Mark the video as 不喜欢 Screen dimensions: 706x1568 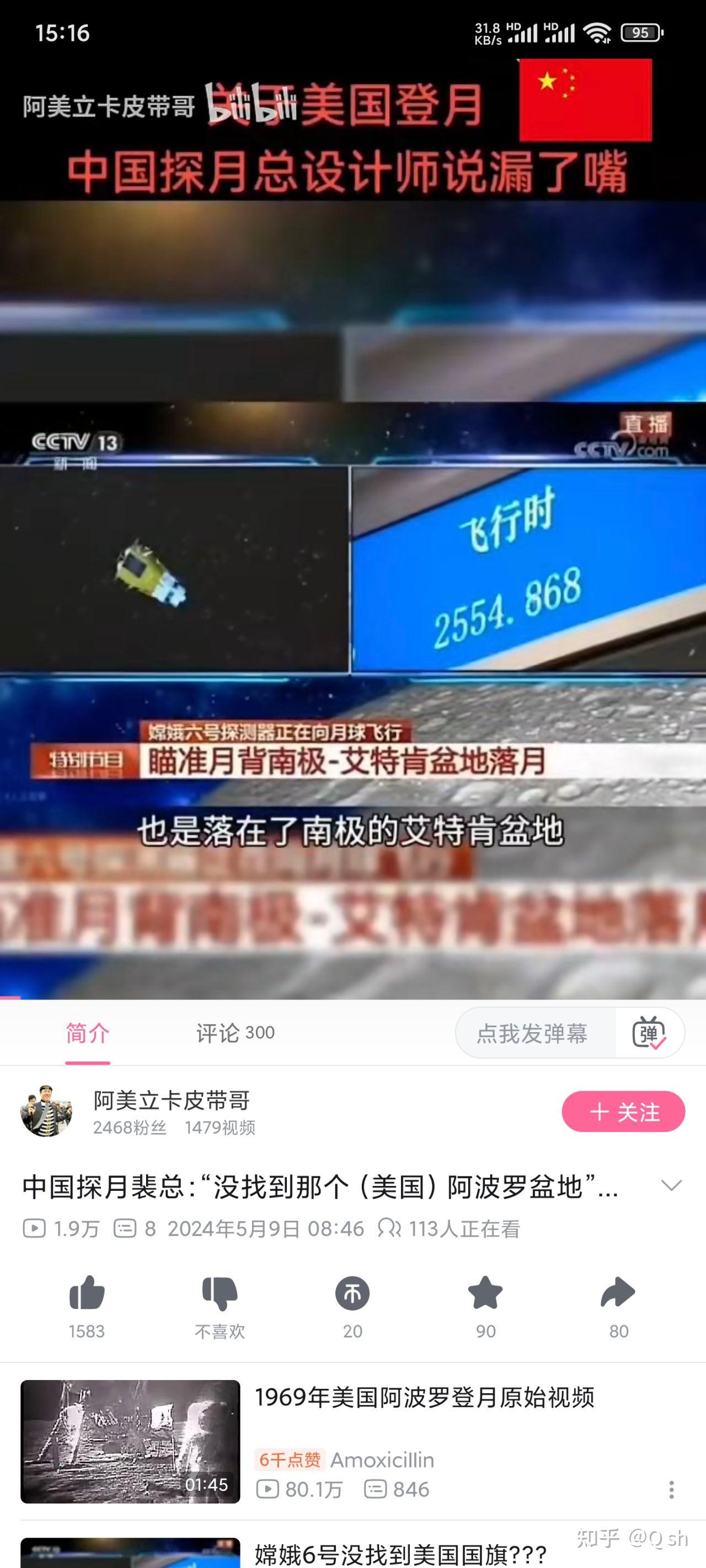pyautogui.click(x=220, y=1293)
